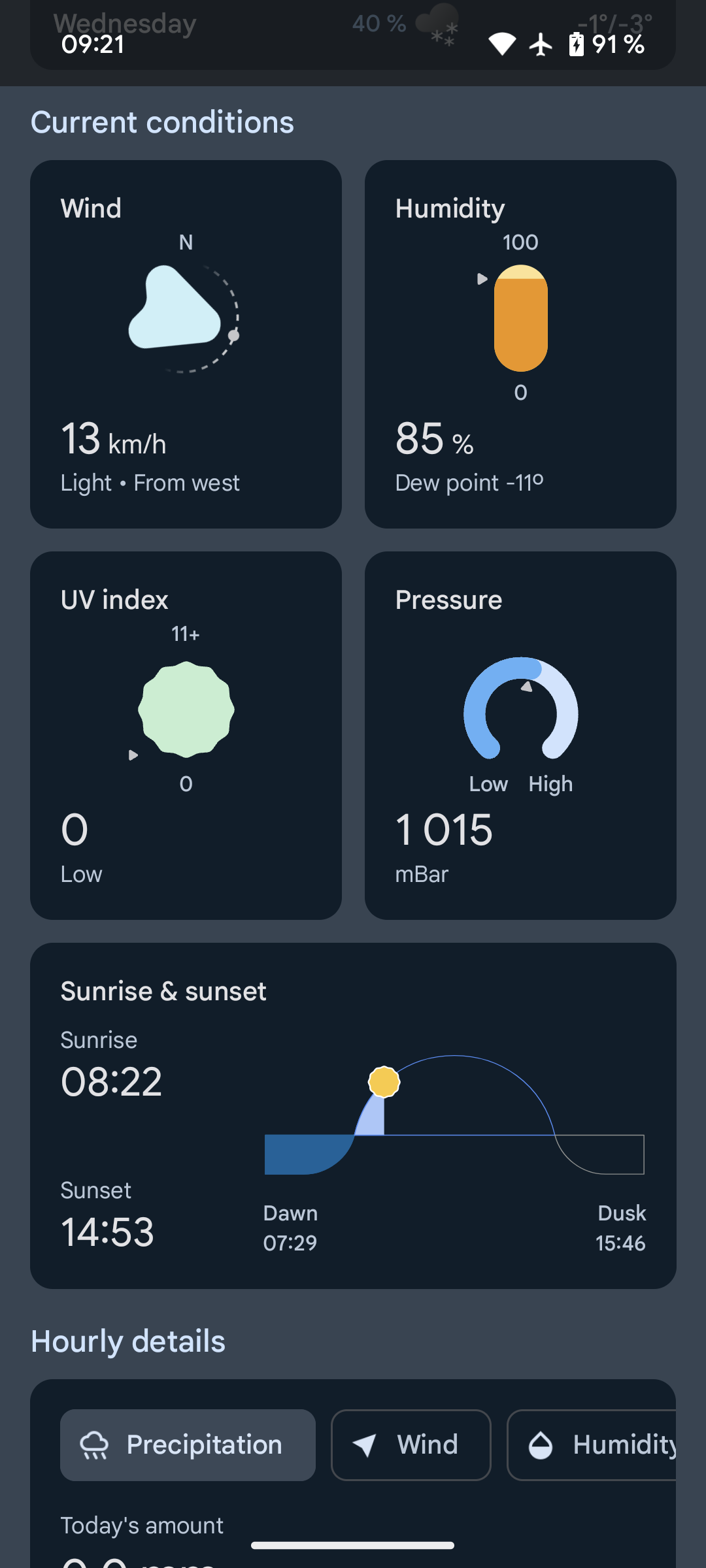The width and height of the screenshot is (706, 1568).
Task: Select the Precipitation chip in Hourly details
Action: [x=188, y=1445]
